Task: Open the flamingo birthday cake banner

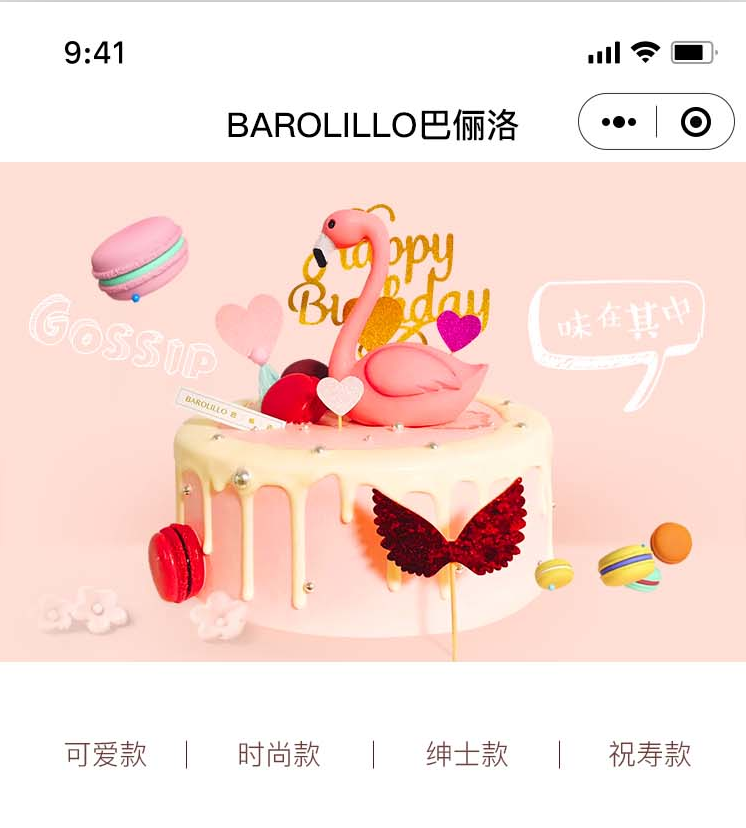Action: point(373,411)
